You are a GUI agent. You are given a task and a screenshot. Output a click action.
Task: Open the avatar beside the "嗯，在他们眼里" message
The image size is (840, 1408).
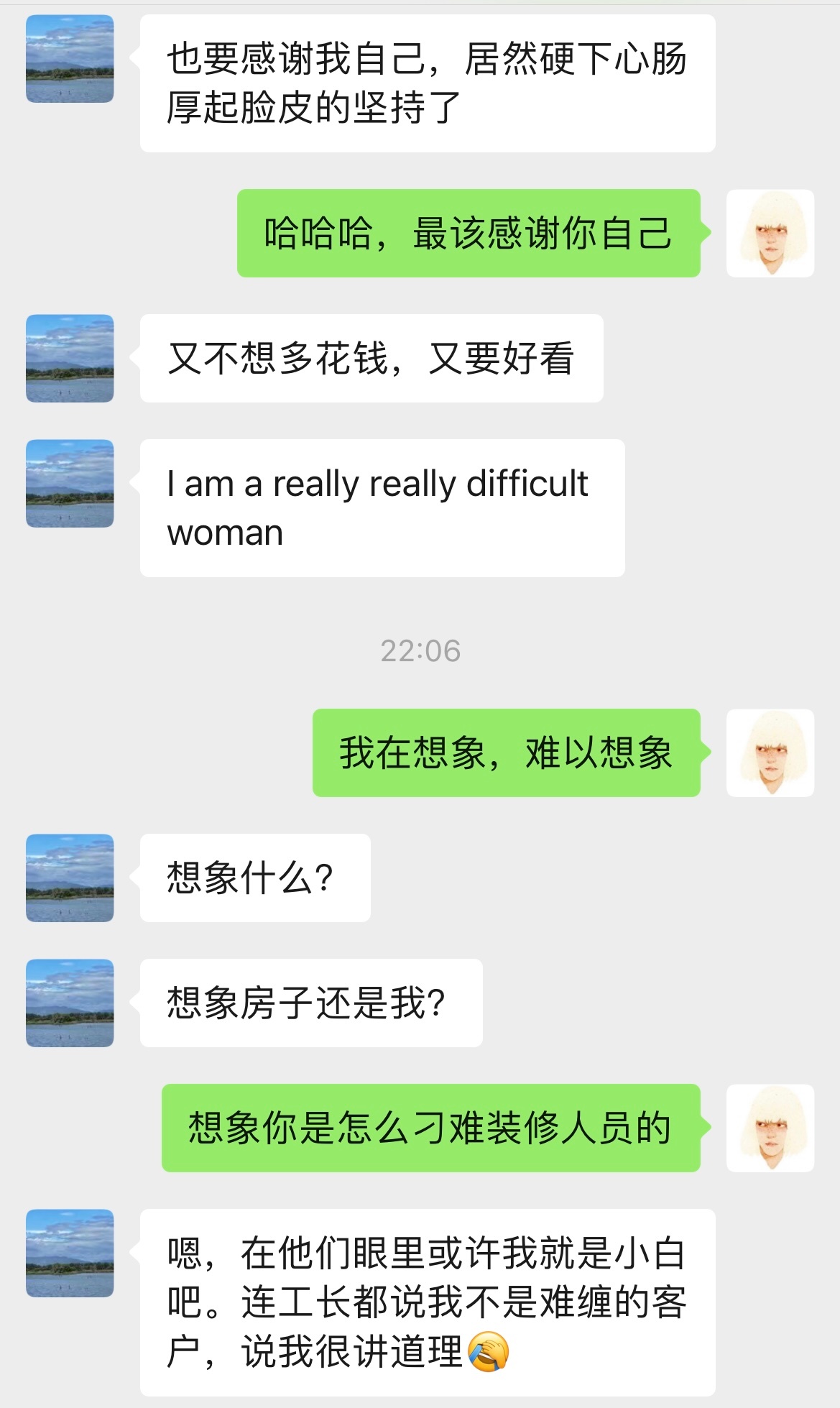coord(70,1253)
